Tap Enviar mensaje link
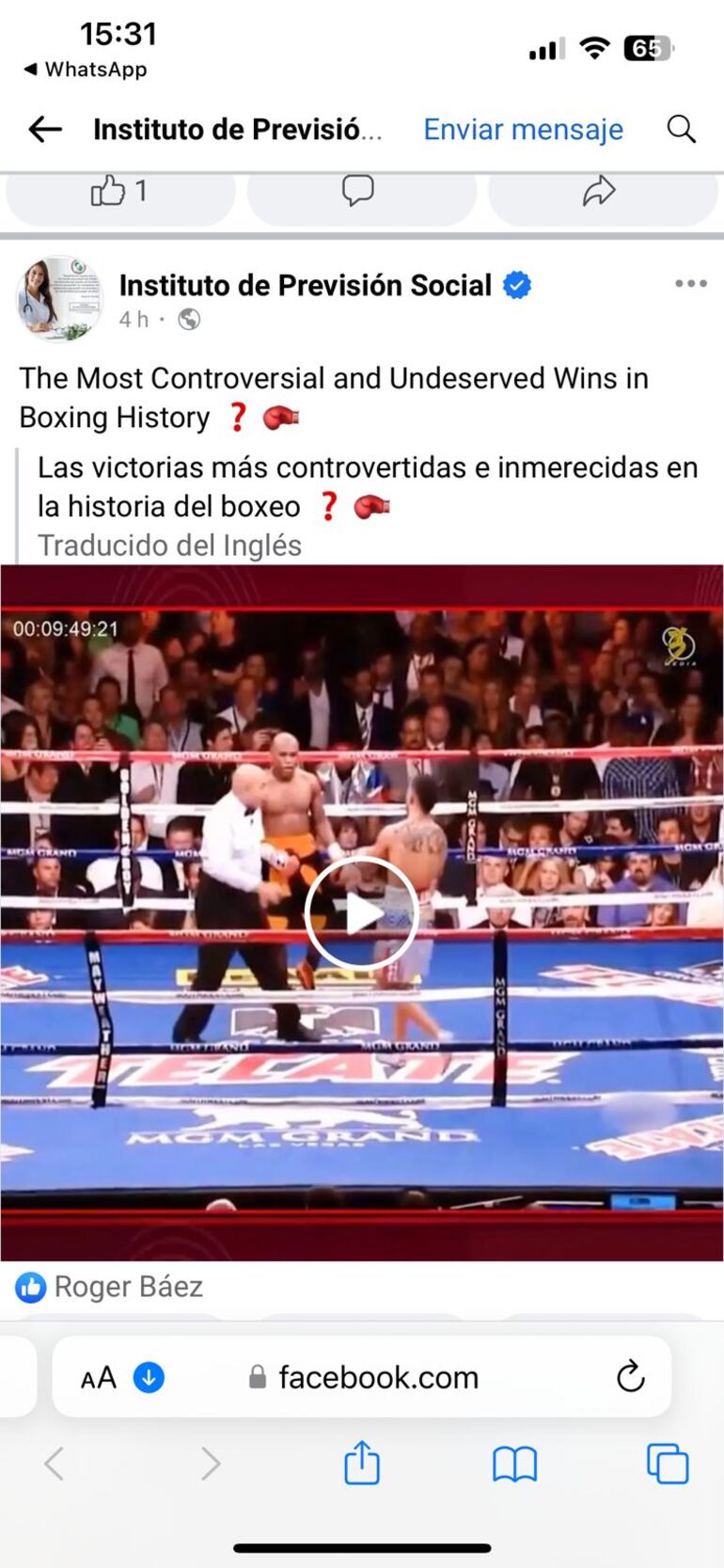Viewport: 724px width, 1568px height. pyautogui.click(x=523, y=129)
